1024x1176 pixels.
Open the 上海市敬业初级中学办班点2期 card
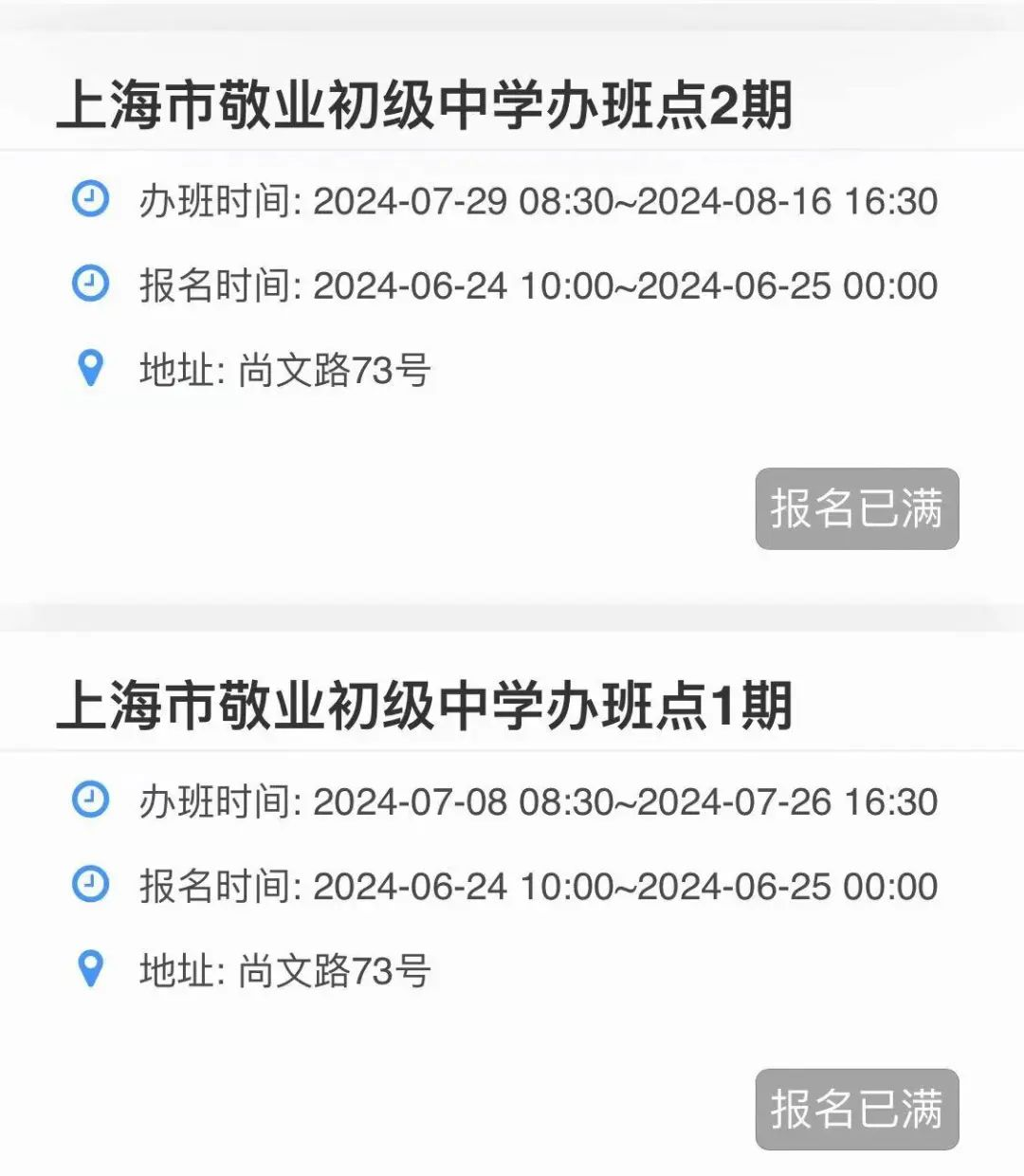click(x=424, y=105)
